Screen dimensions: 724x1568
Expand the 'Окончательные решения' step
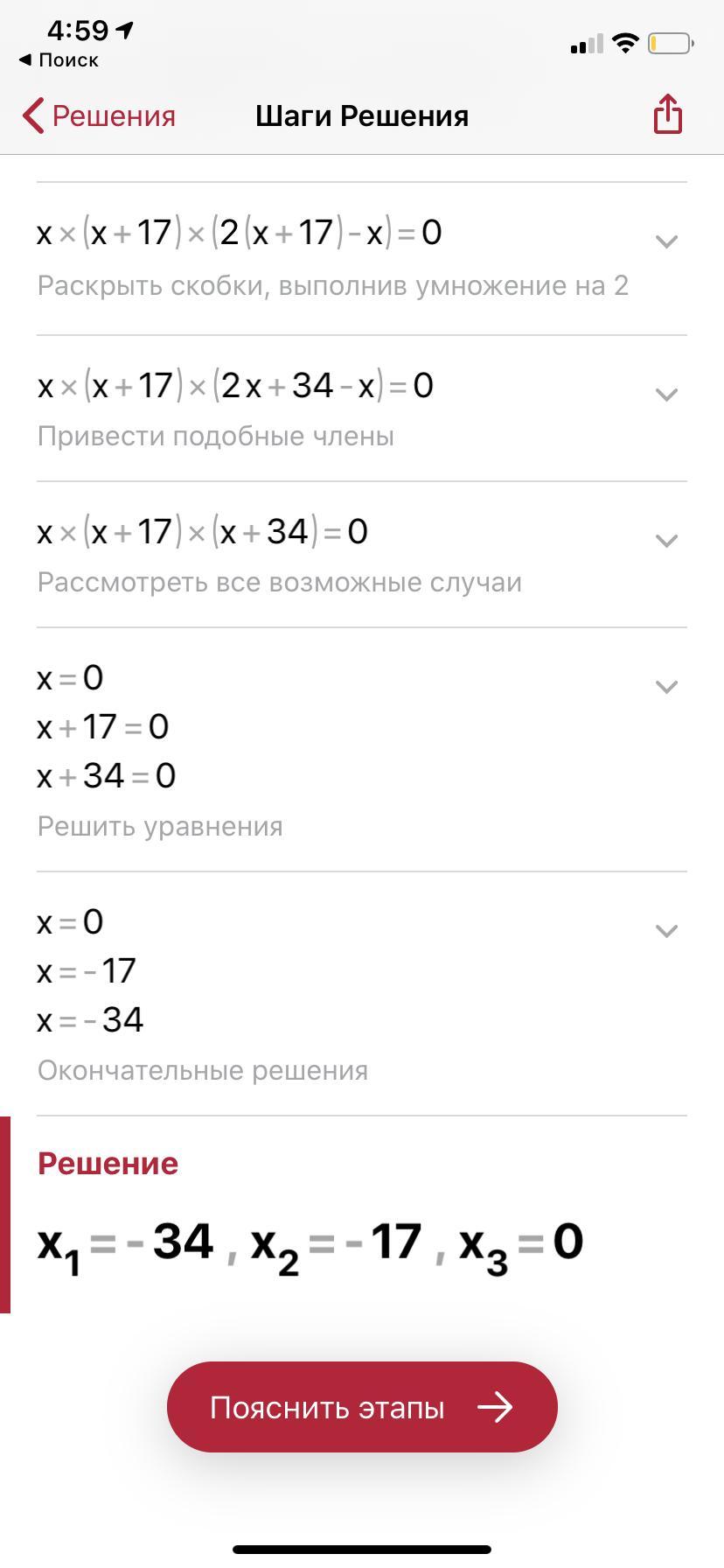click(x=666, y=930)
